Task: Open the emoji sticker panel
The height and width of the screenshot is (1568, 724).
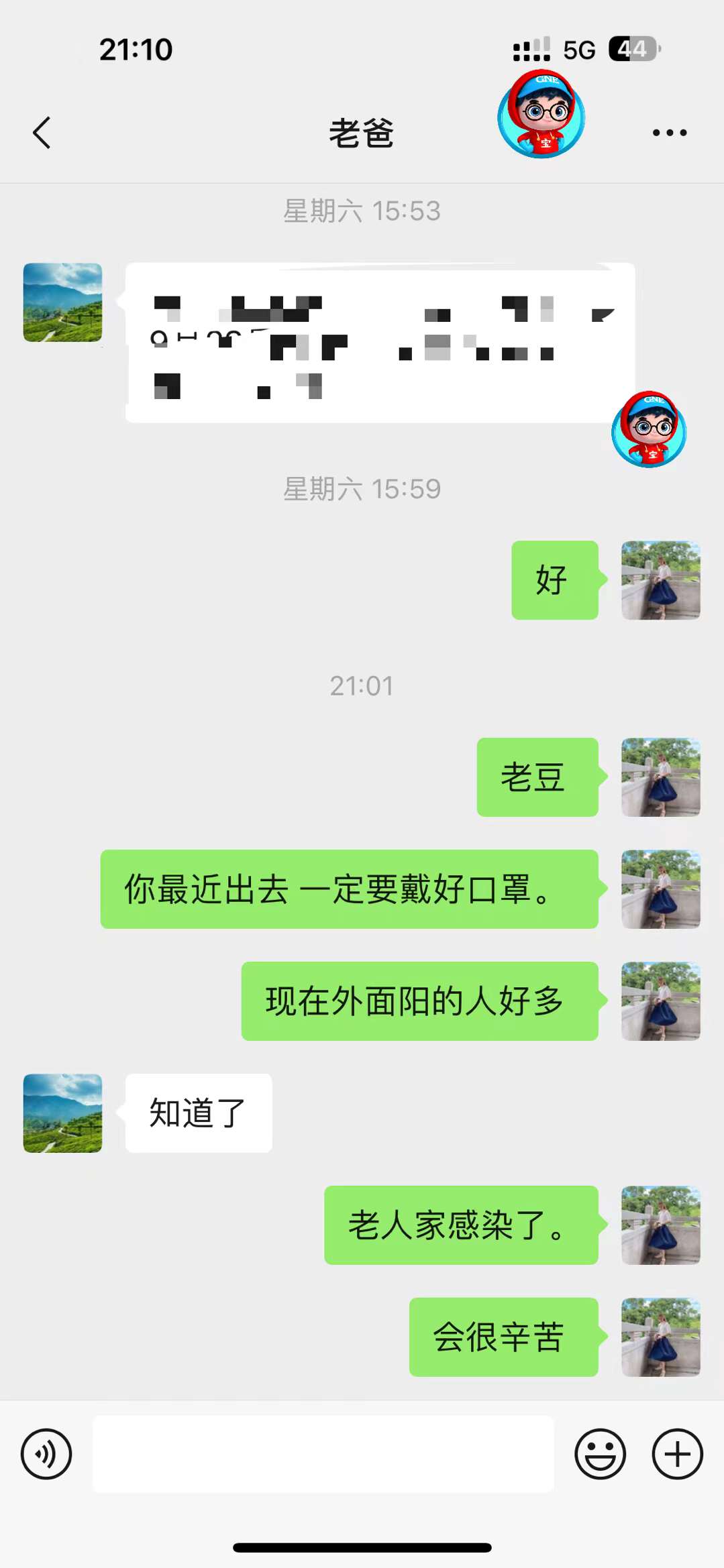Action: 600,1454
